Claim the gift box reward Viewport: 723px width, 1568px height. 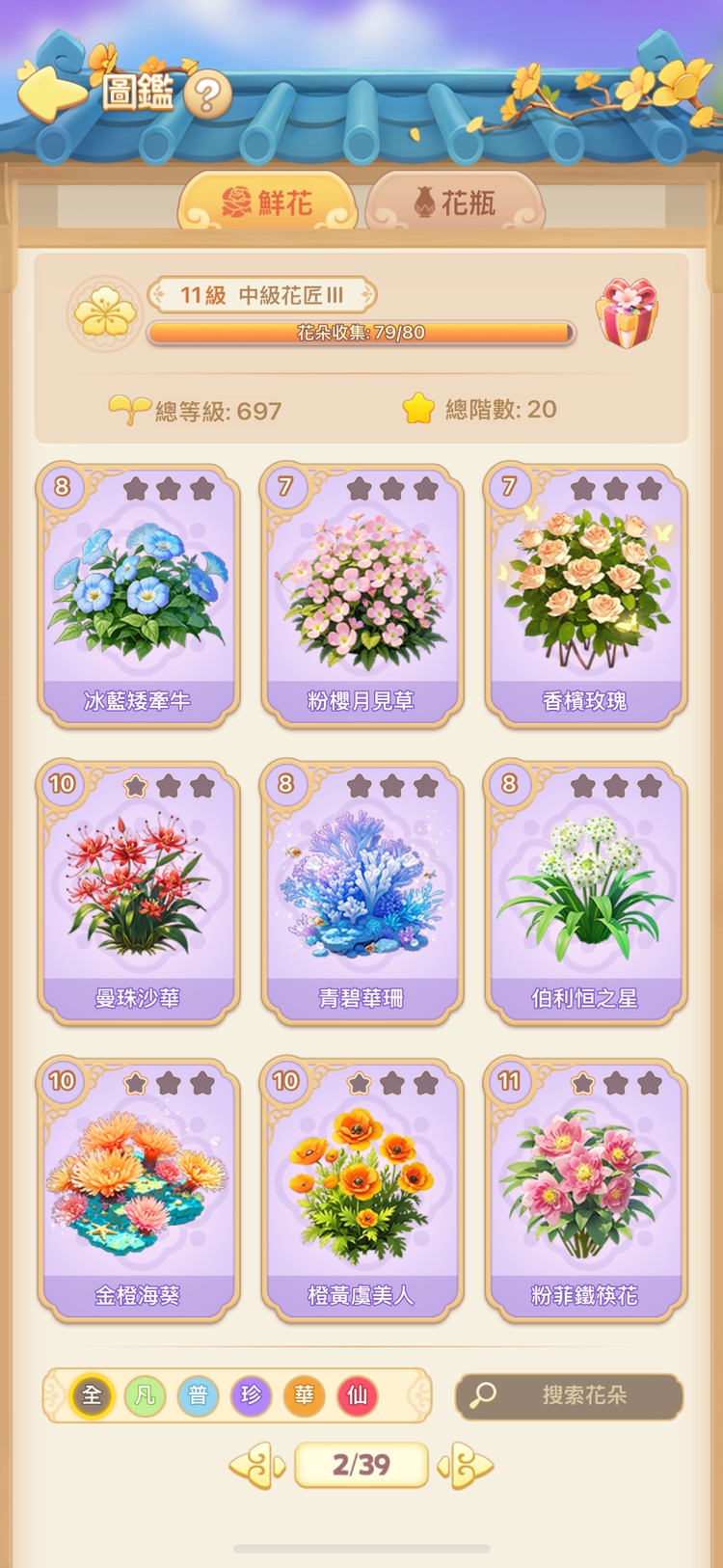[628, 313]
